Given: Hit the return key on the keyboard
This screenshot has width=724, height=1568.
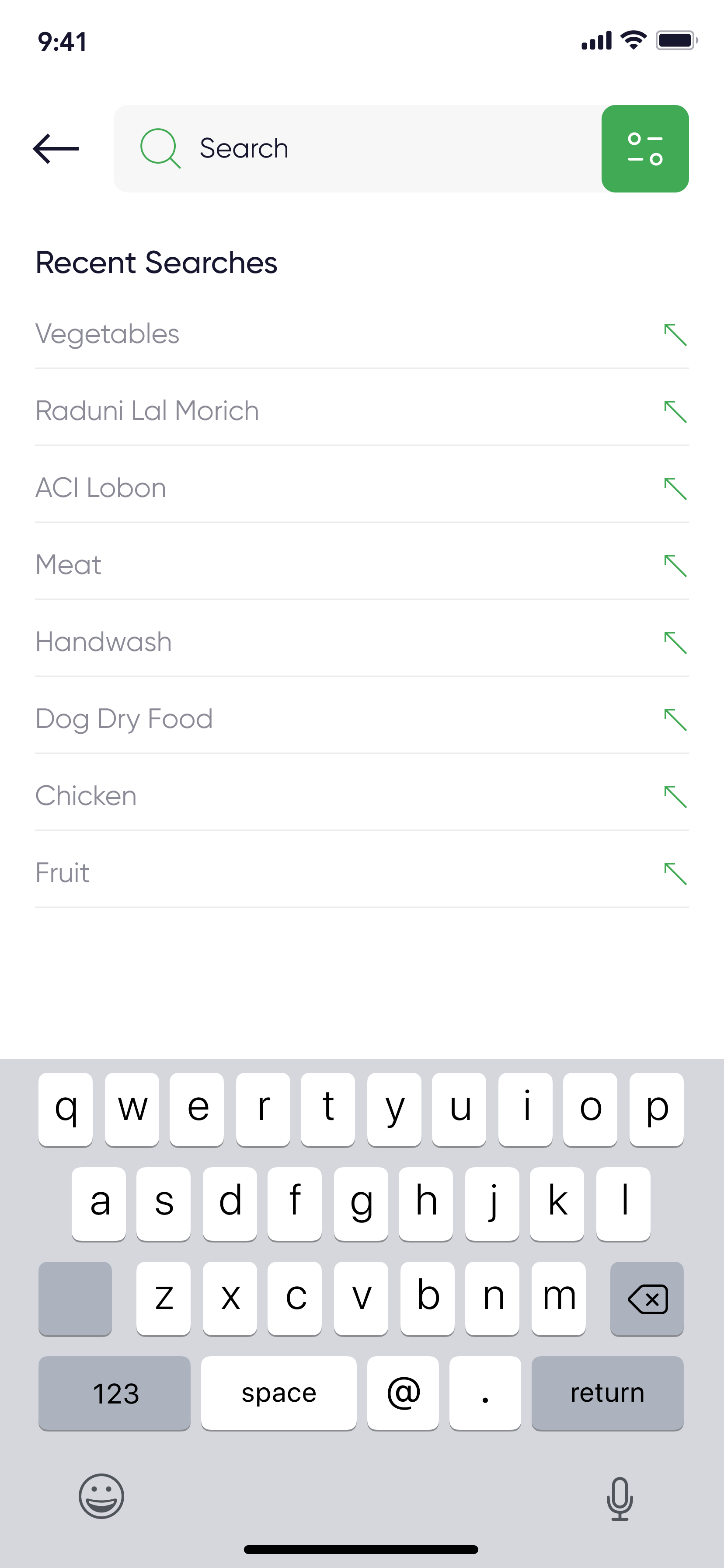Looking at the screenshot, I should (606, 1393).
